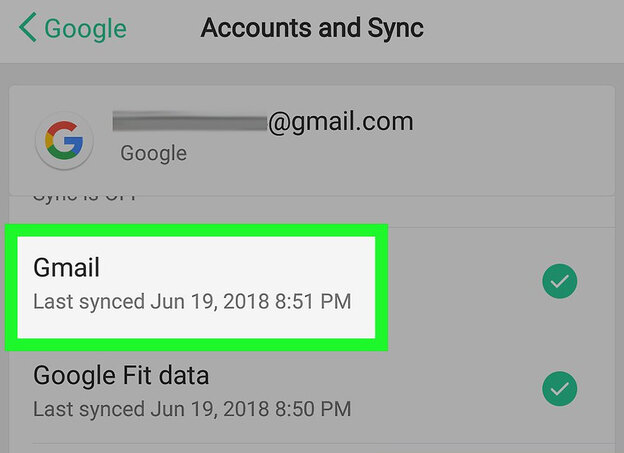This screenshot has height=453, width=624.
Task: Open the Google Fit data row
Action: tap(192, 392)
